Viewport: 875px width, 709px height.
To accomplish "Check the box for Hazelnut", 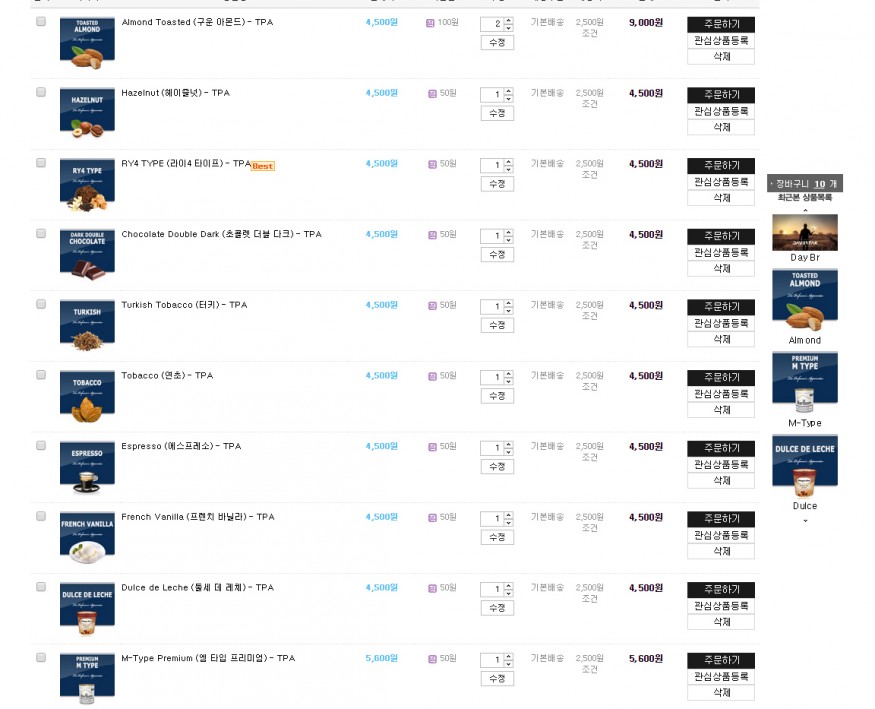I will pyautogui.click(x=41, y=92).
